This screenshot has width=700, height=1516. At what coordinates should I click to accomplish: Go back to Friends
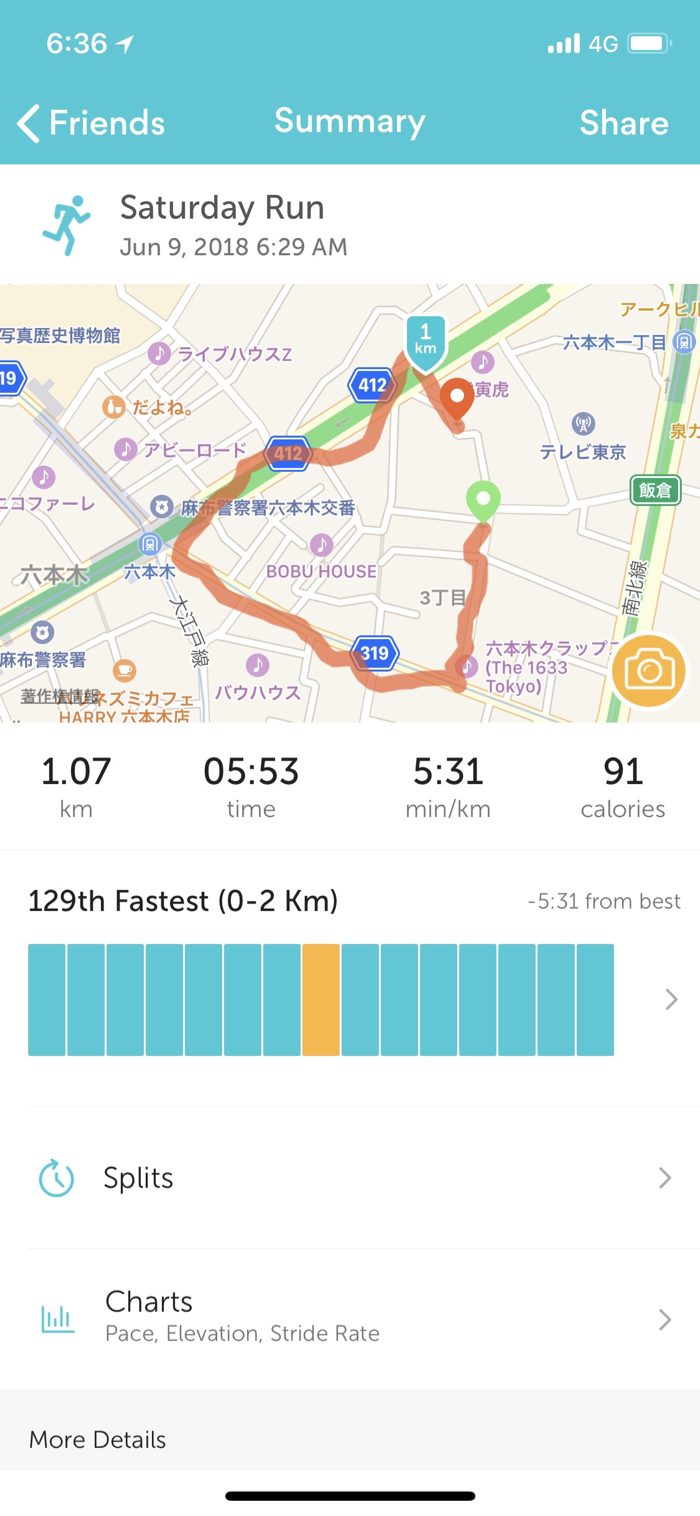[x=90, y=123]
